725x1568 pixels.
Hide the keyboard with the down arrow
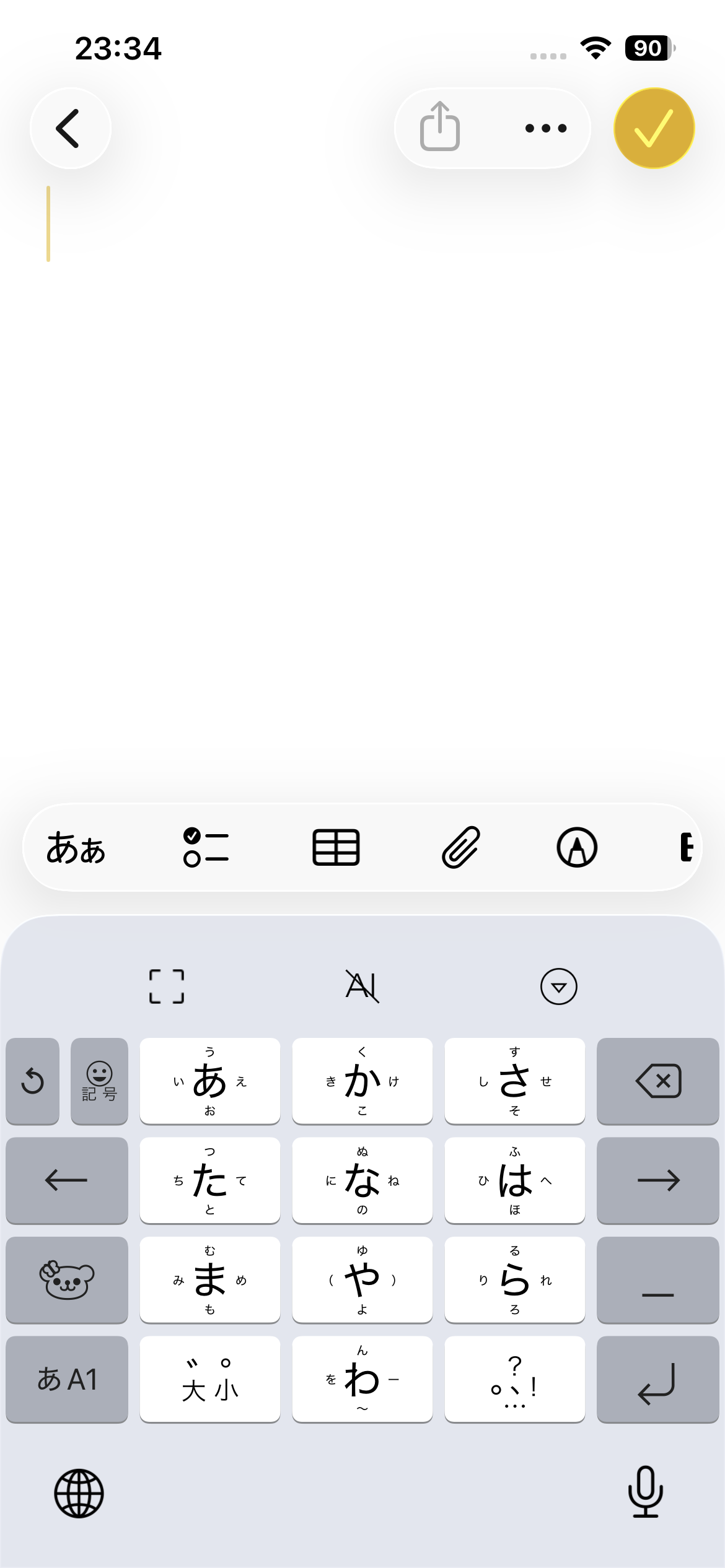click(558, 986)
